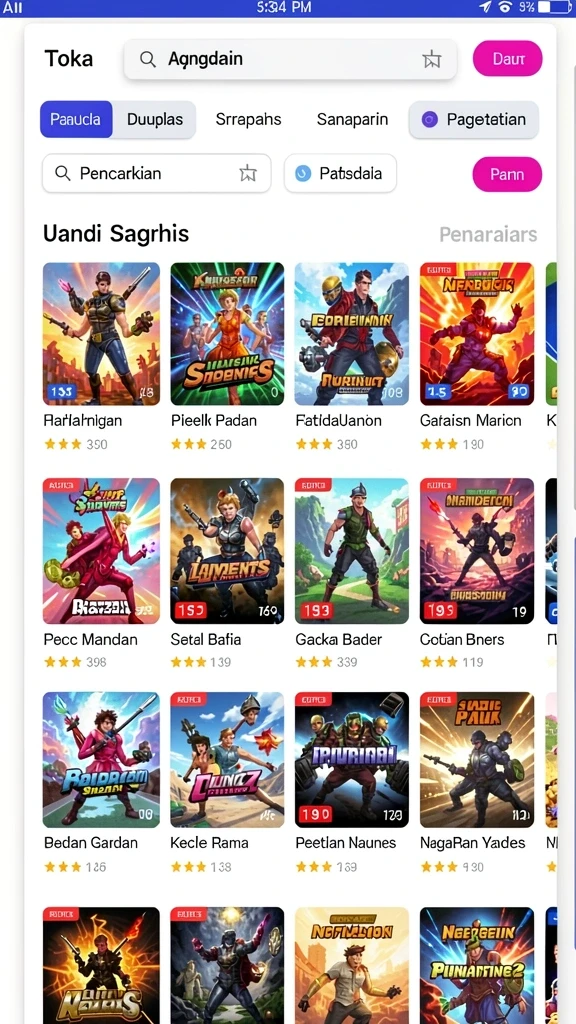Open the Gataisn Marion game card
Screen dimensions: 576x1024
(x=477, y=357)
